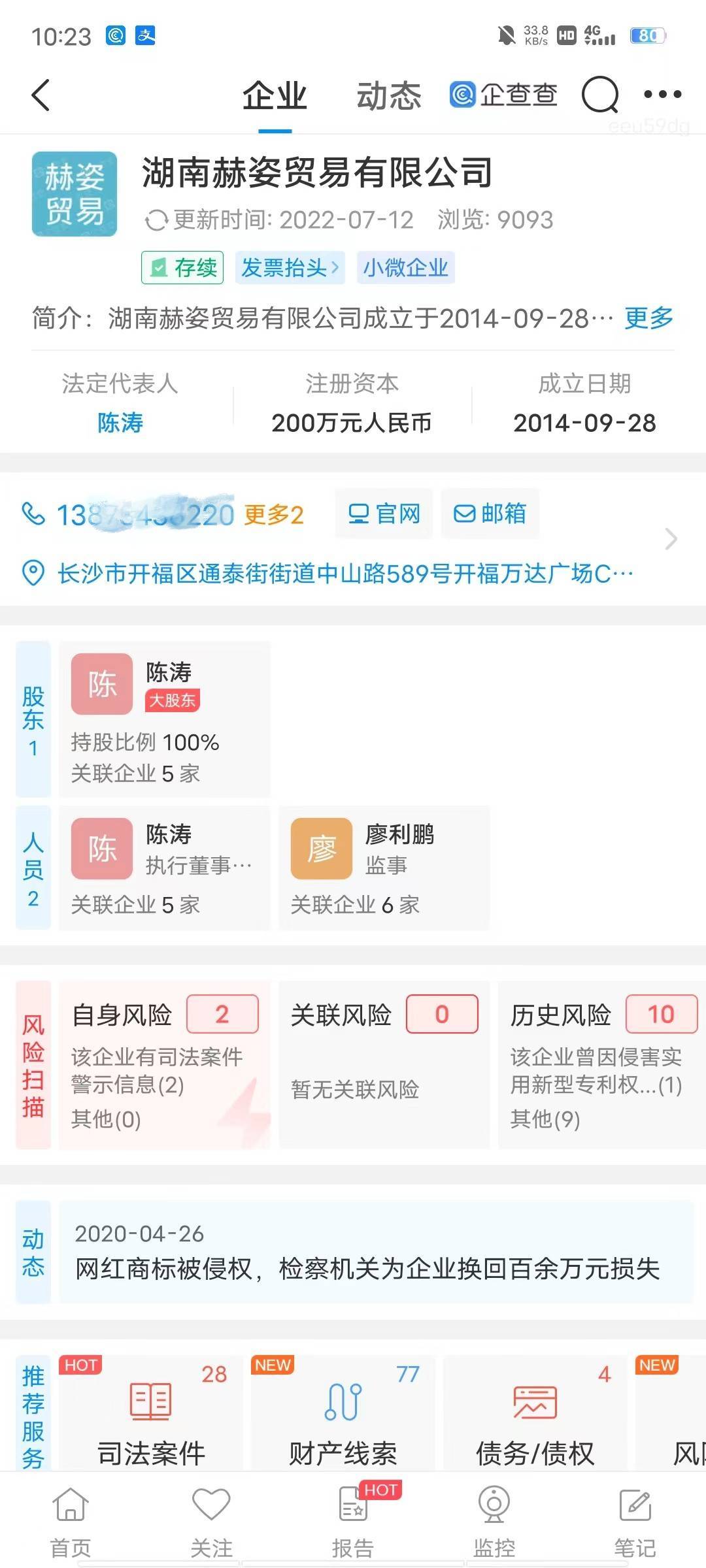Open the search magnifier icon
This screenshot has width=706, height=1568.
(x=599, y=95)
